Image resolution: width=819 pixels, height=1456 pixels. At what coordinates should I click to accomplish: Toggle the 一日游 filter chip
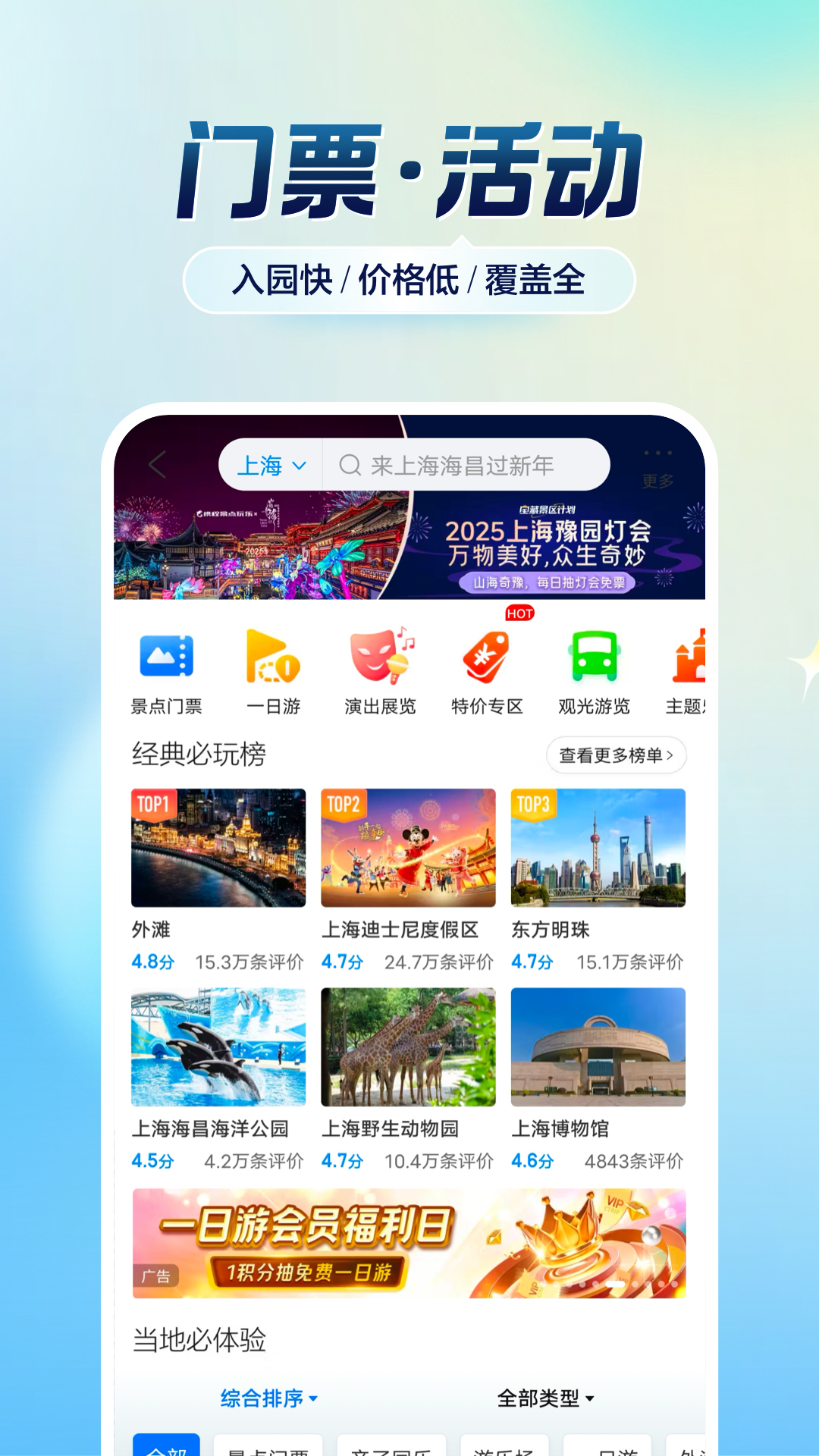coord(614,1445)
